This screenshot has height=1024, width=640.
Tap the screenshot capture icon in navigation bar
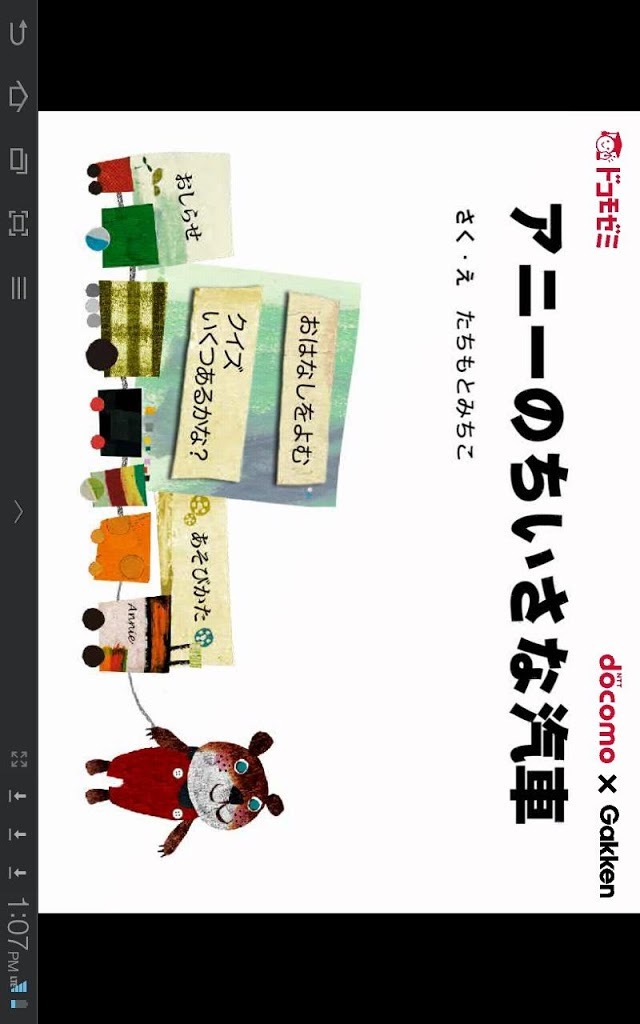pos(18,223)
